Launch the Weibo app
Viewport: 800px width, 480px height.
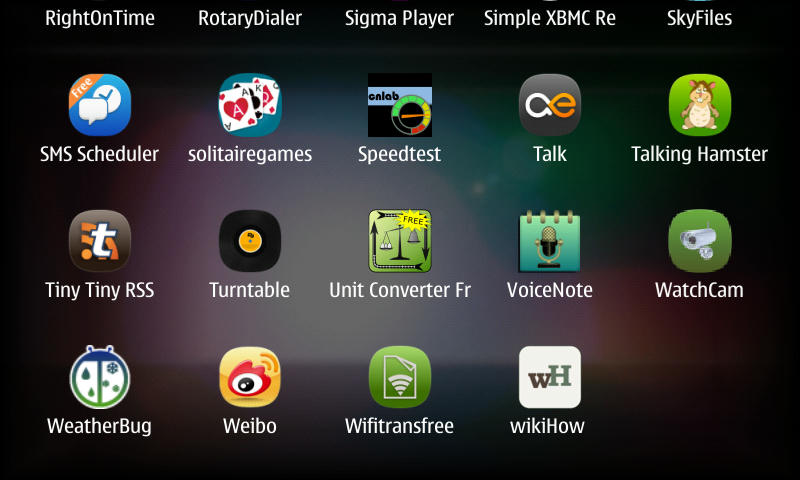pyautogui.click(x=249, y=378)
